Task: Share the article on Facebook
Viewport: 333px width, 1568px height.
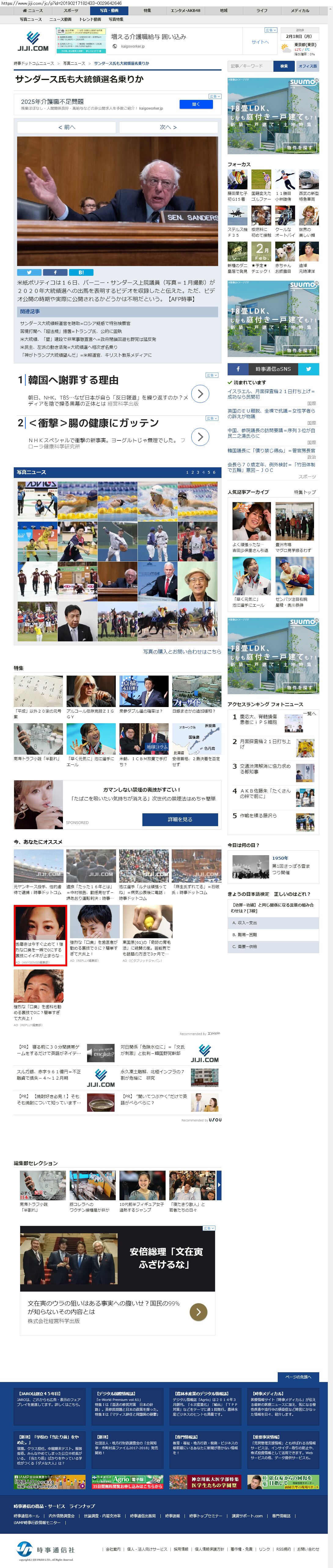Action: 55,272
